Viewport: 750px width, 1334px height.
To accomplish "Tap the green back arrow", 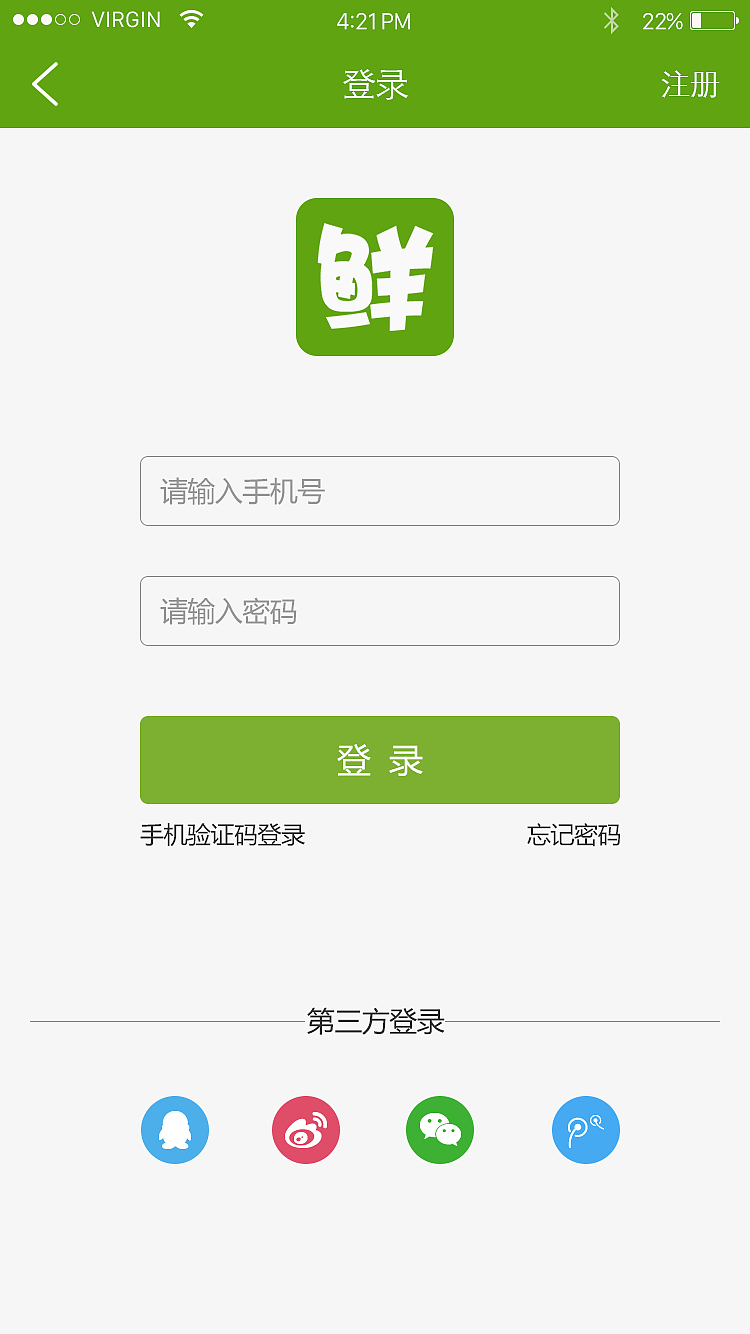I will click(x=44, y=84).
